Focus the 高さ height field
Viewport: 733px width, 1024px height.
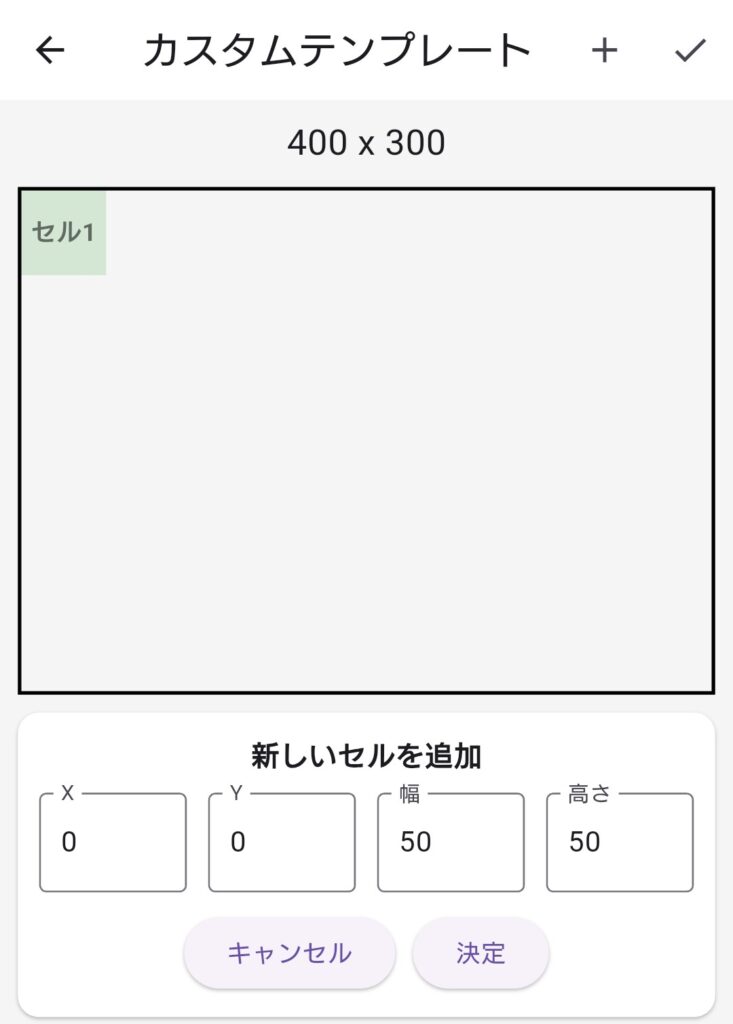[619, 842]
